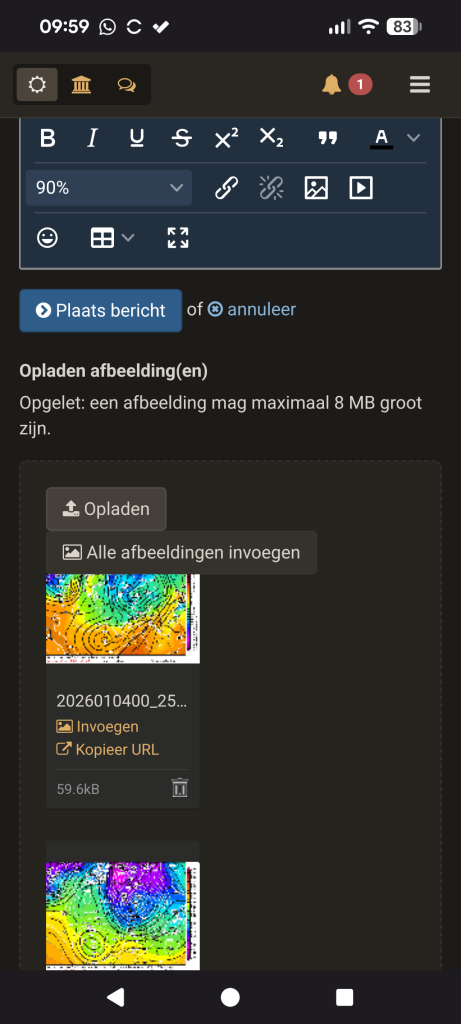The image size is (461, 1024).
Task: Insert a video via toolbar icon
Action: [361, 188]
